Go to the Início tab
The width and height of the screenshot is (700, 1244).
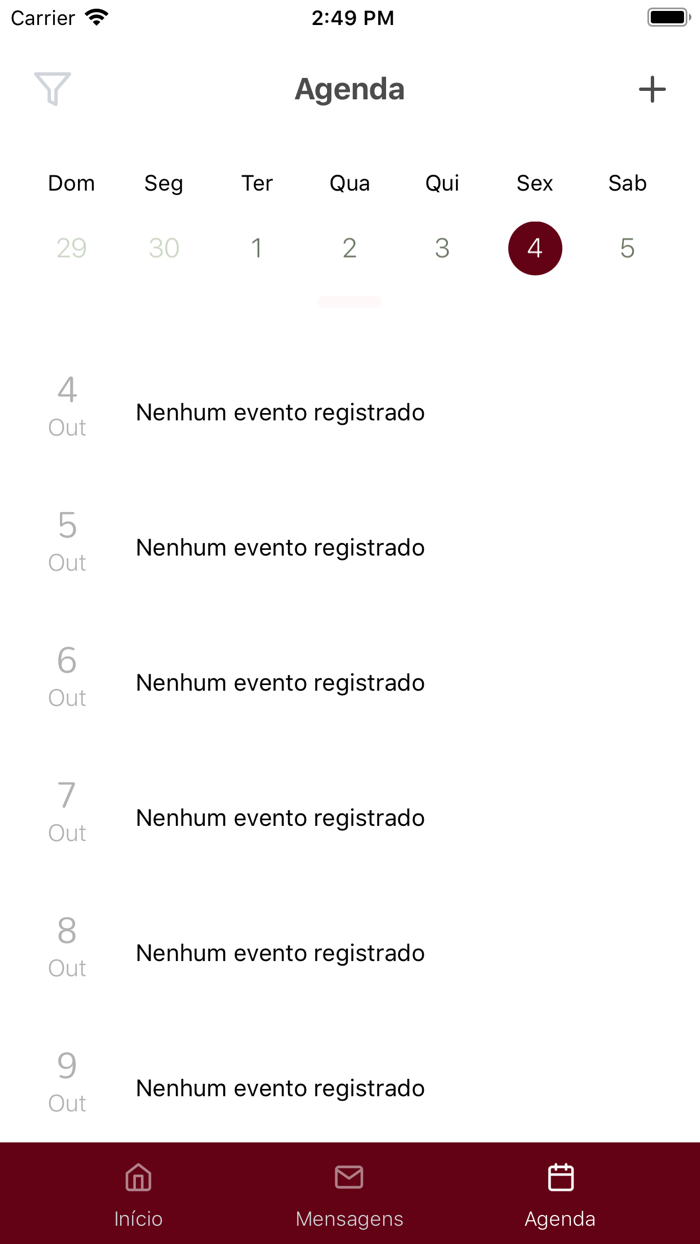138,1194
